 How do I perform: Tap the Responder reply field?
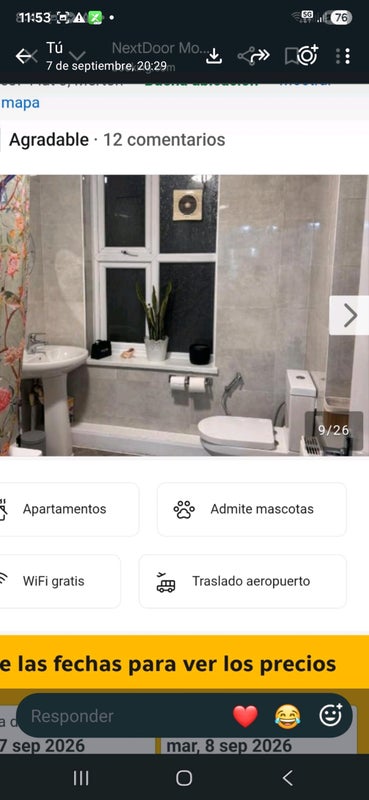pos(124,716)
